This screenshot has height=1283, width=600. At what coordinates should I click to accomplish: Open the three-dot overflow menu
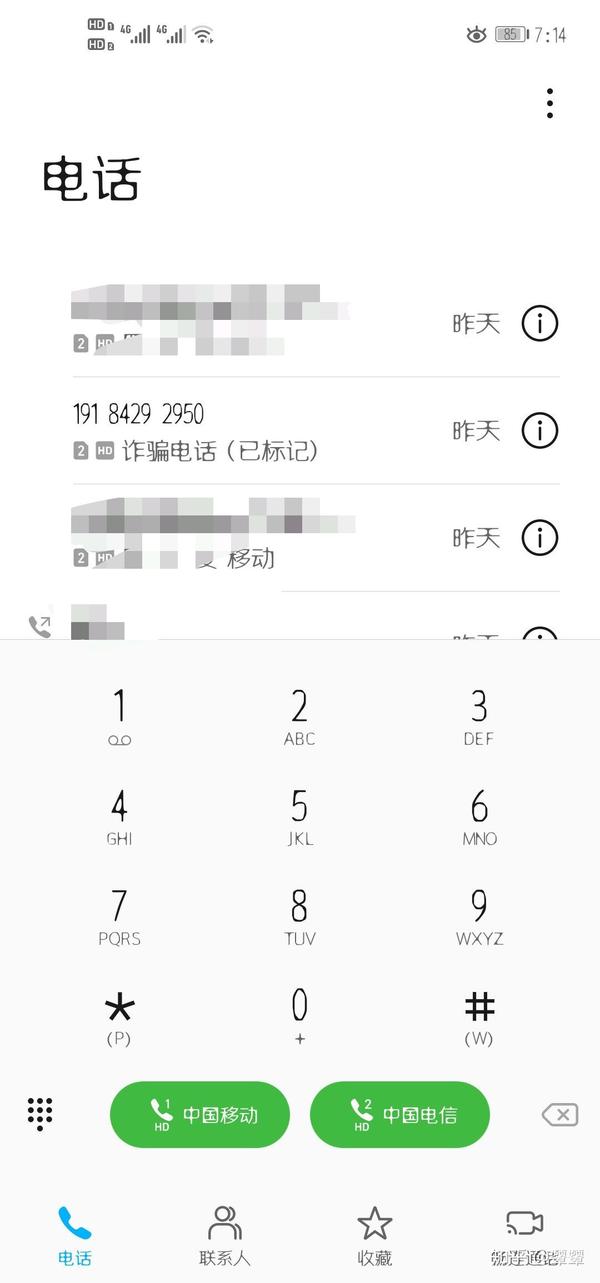549,103
